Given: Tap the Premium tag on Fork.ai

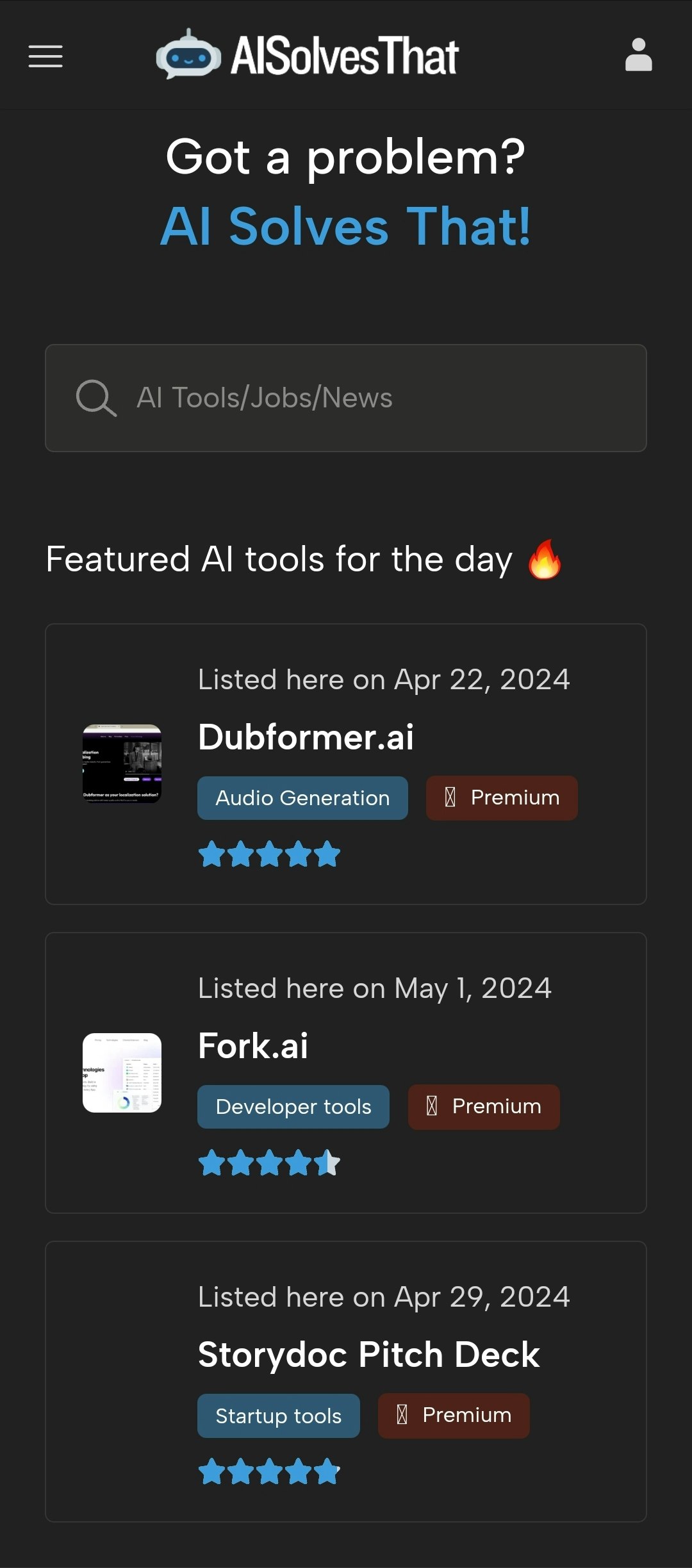Looking at the screenshot, I should [484, 1107].
